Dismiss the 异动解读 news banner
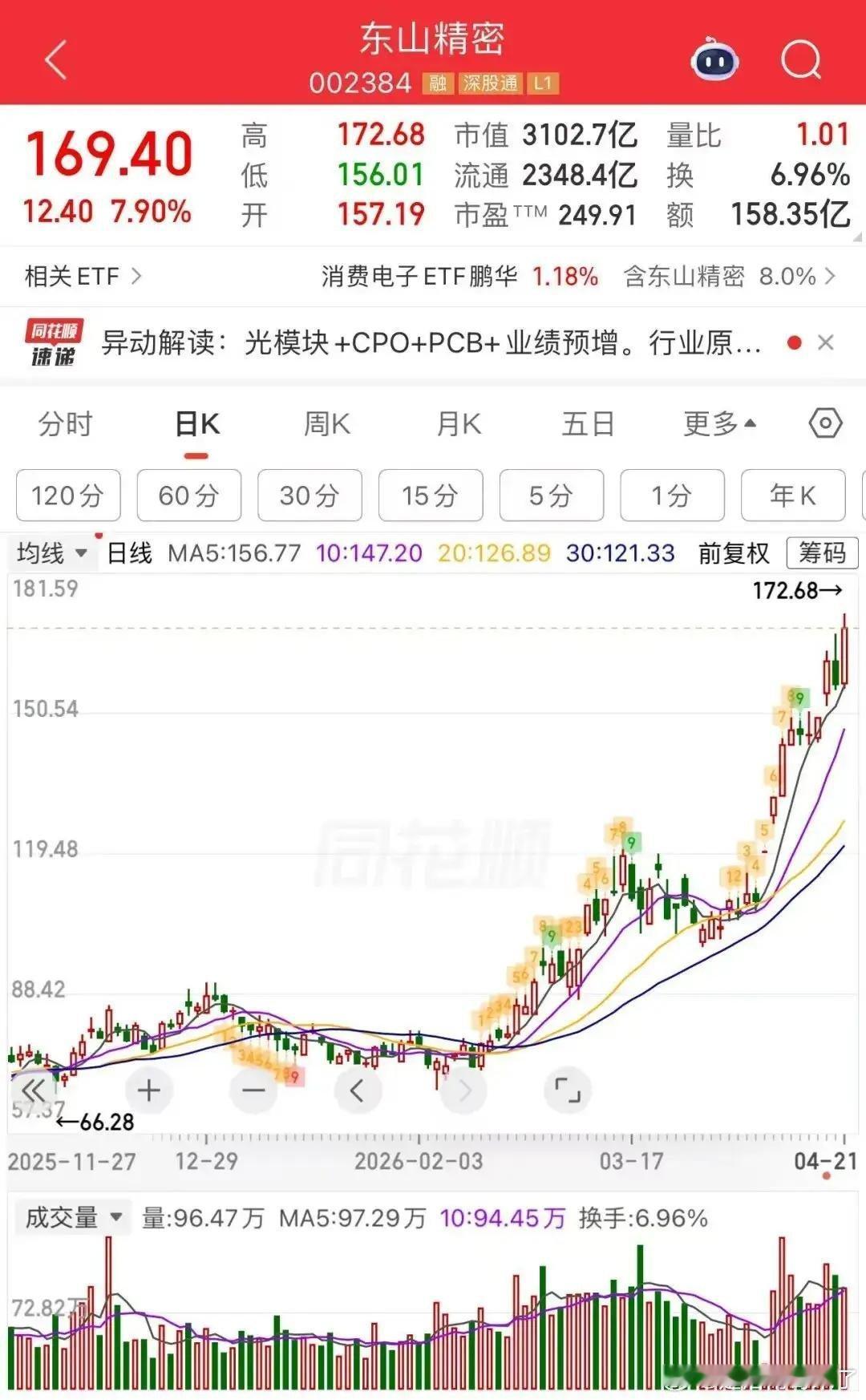866x1400 pixels. [x=826, y=342]
